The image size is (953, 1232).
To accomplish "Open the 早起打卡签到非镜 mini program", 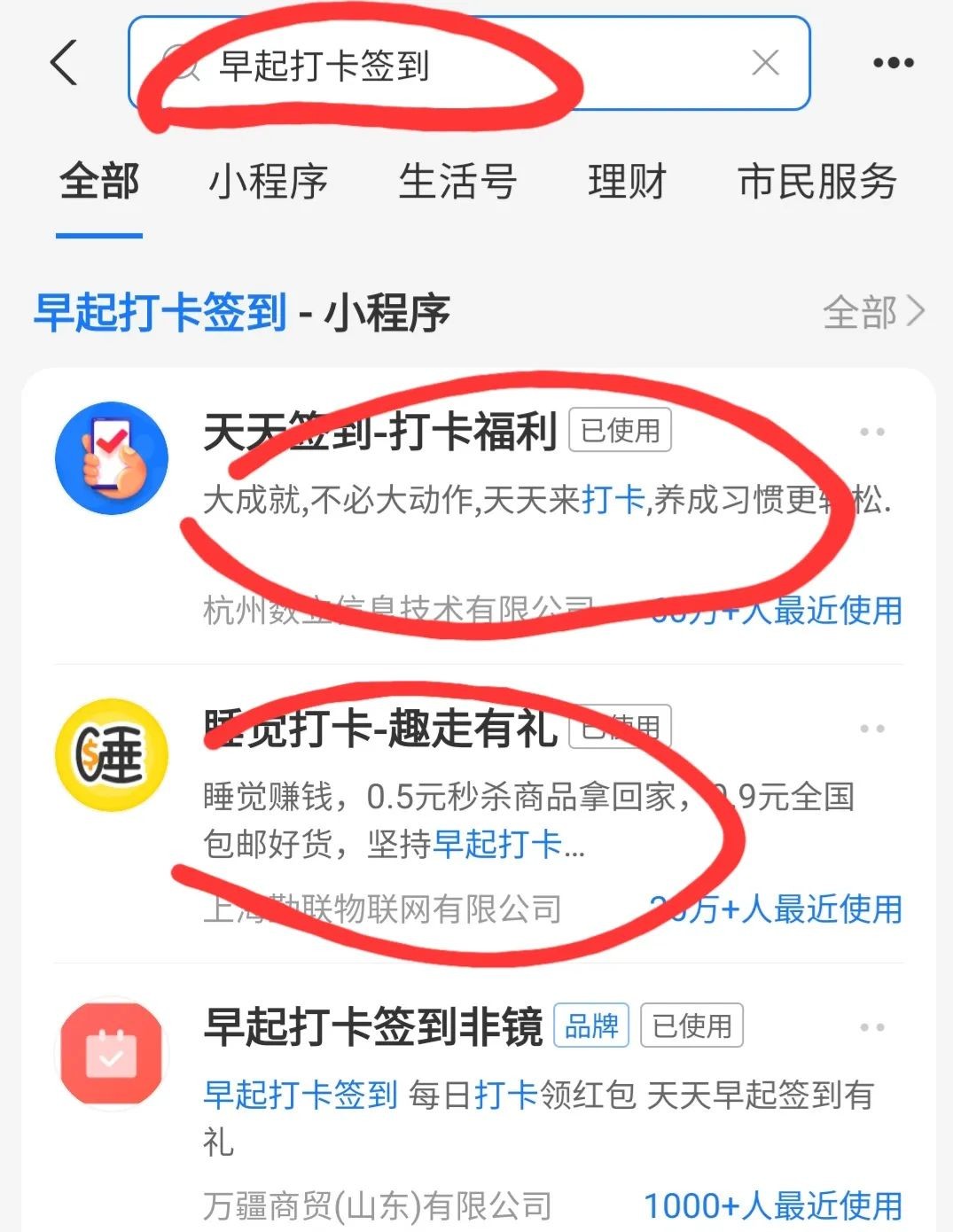I will click(x=372, y=1026).
